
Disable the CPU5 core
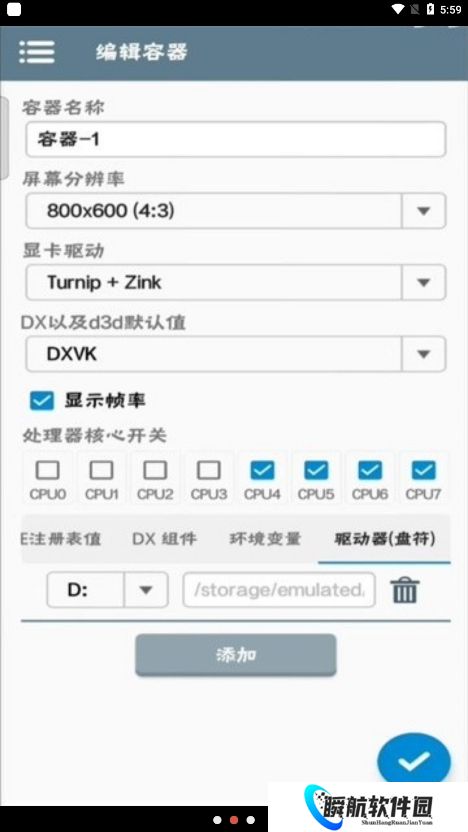tap(316, 470)
